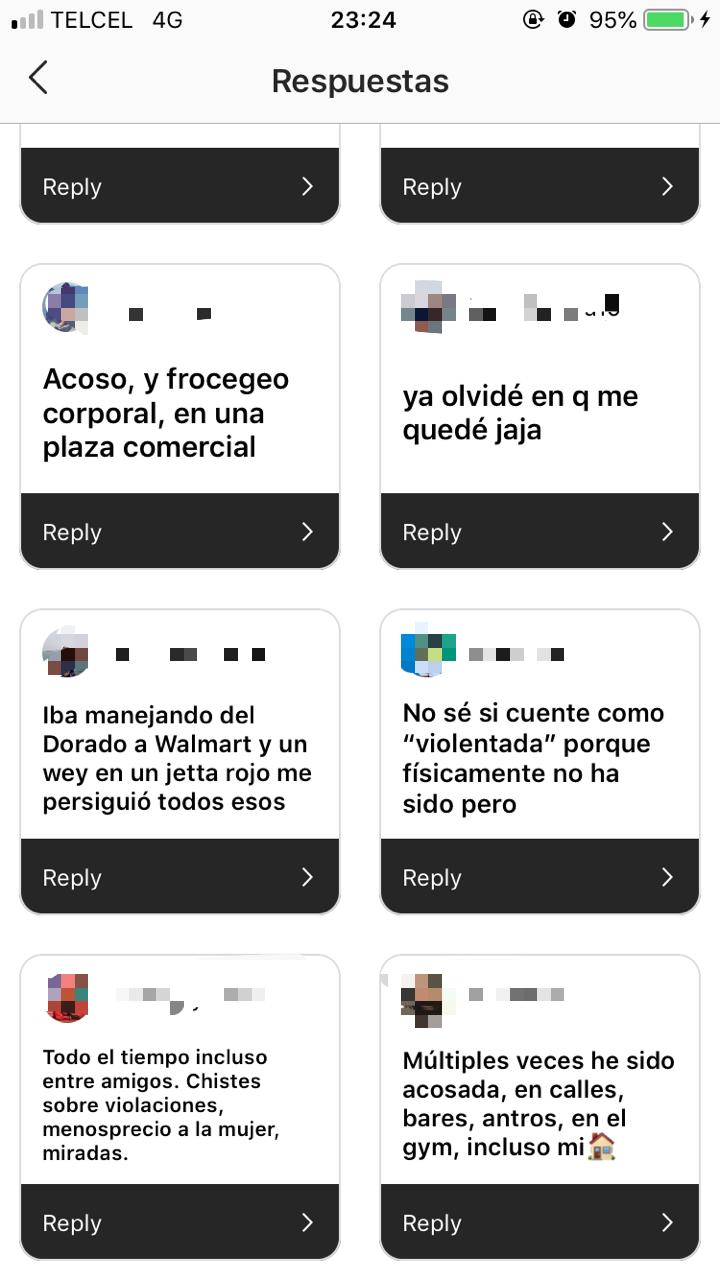Reply to 'Múltiples veces he sido acosada' response
The height and width of the screenshot is (1280, 720).
[539, 1222]
